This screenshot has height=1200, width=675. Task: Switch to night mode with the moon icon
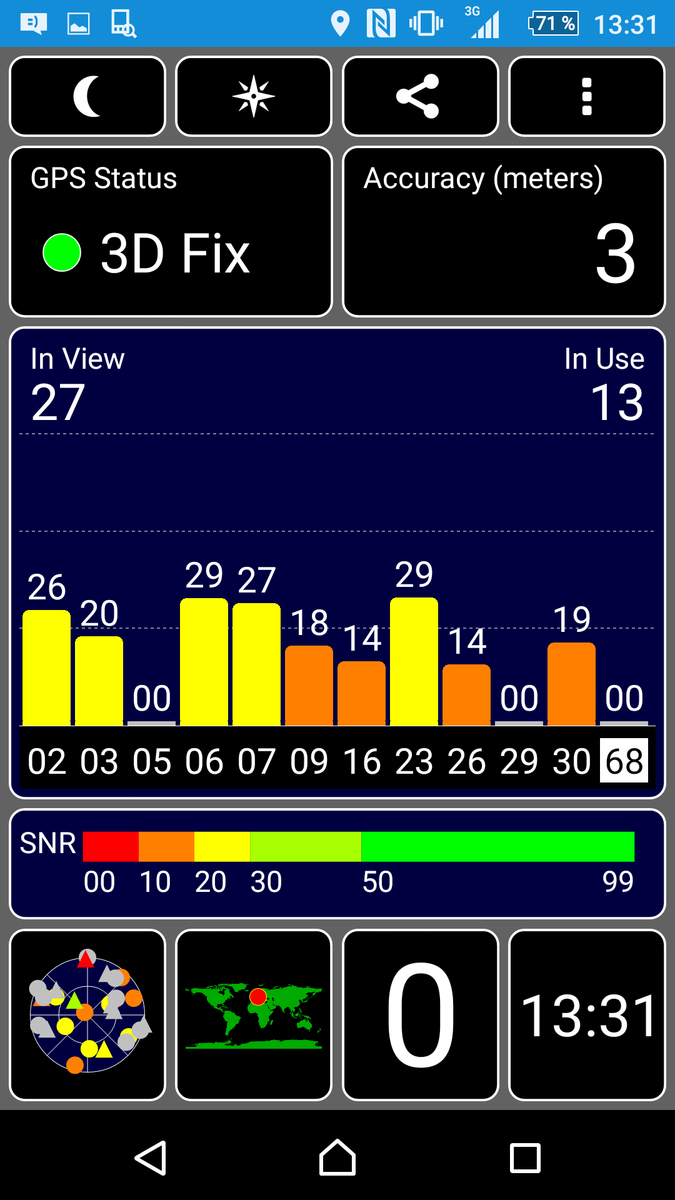(x=87, y=97)
